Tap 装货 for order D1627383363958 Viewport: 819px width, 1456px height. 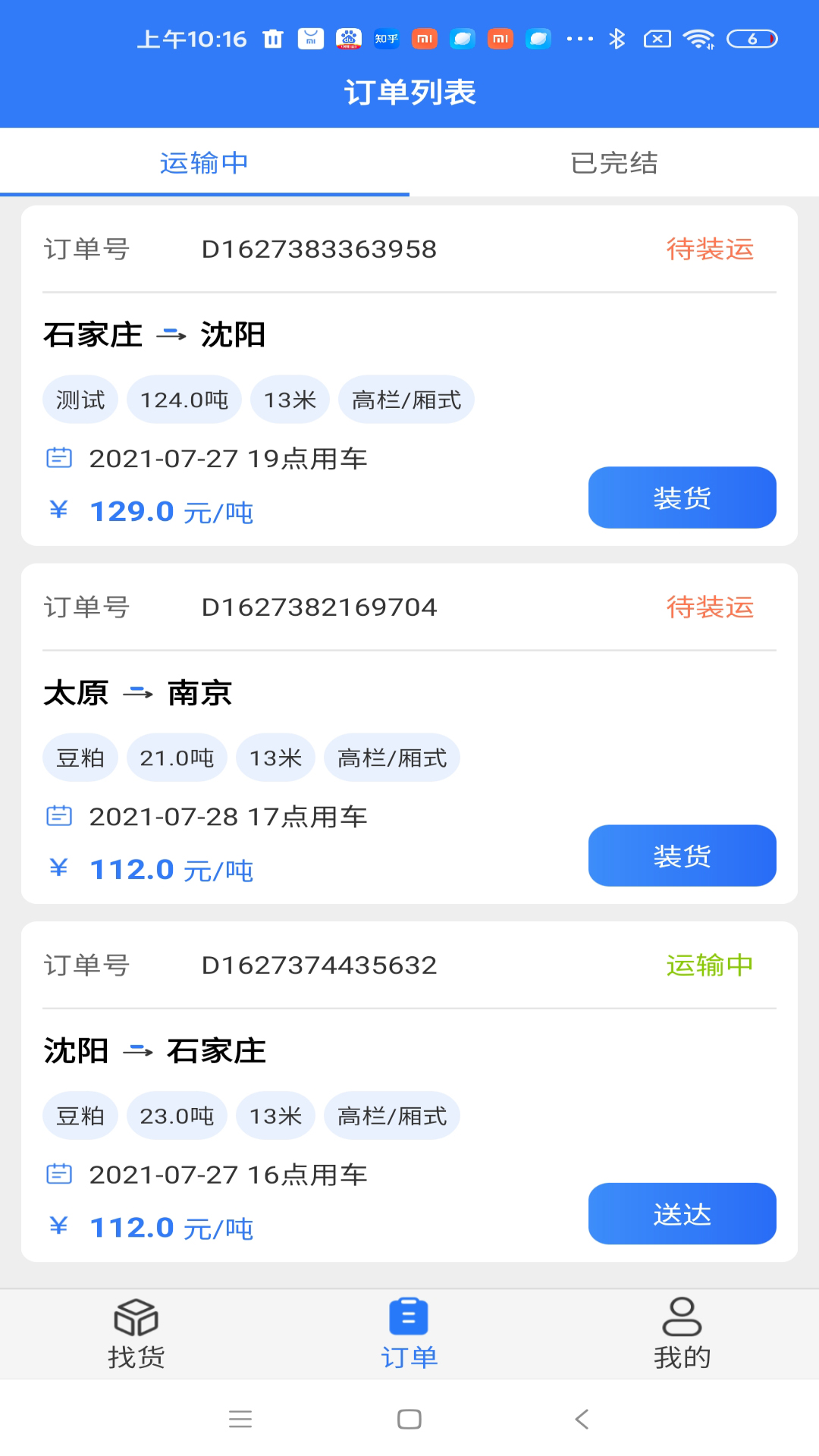click(682, 497)
